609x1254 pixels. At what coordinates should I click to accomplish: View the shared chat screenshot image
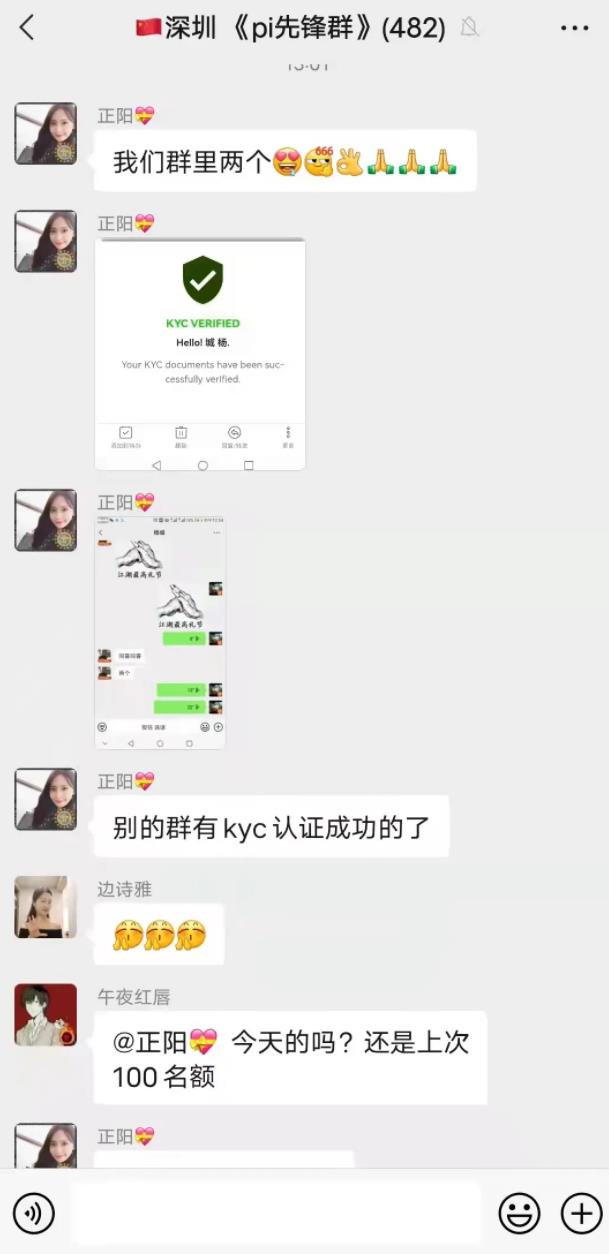click(160, 632)
